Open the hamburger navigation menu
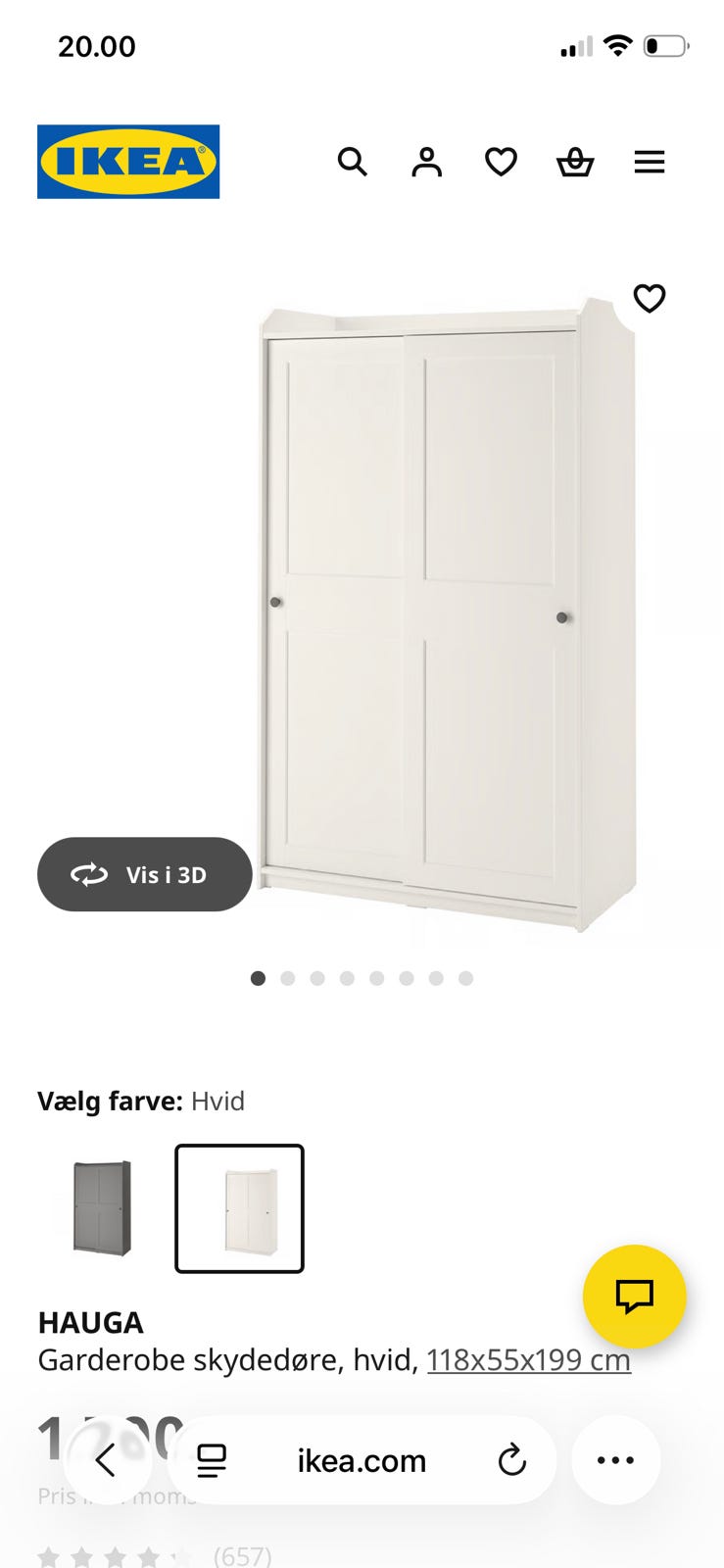This screenshot has height=1568, width=724. point(650,162)
